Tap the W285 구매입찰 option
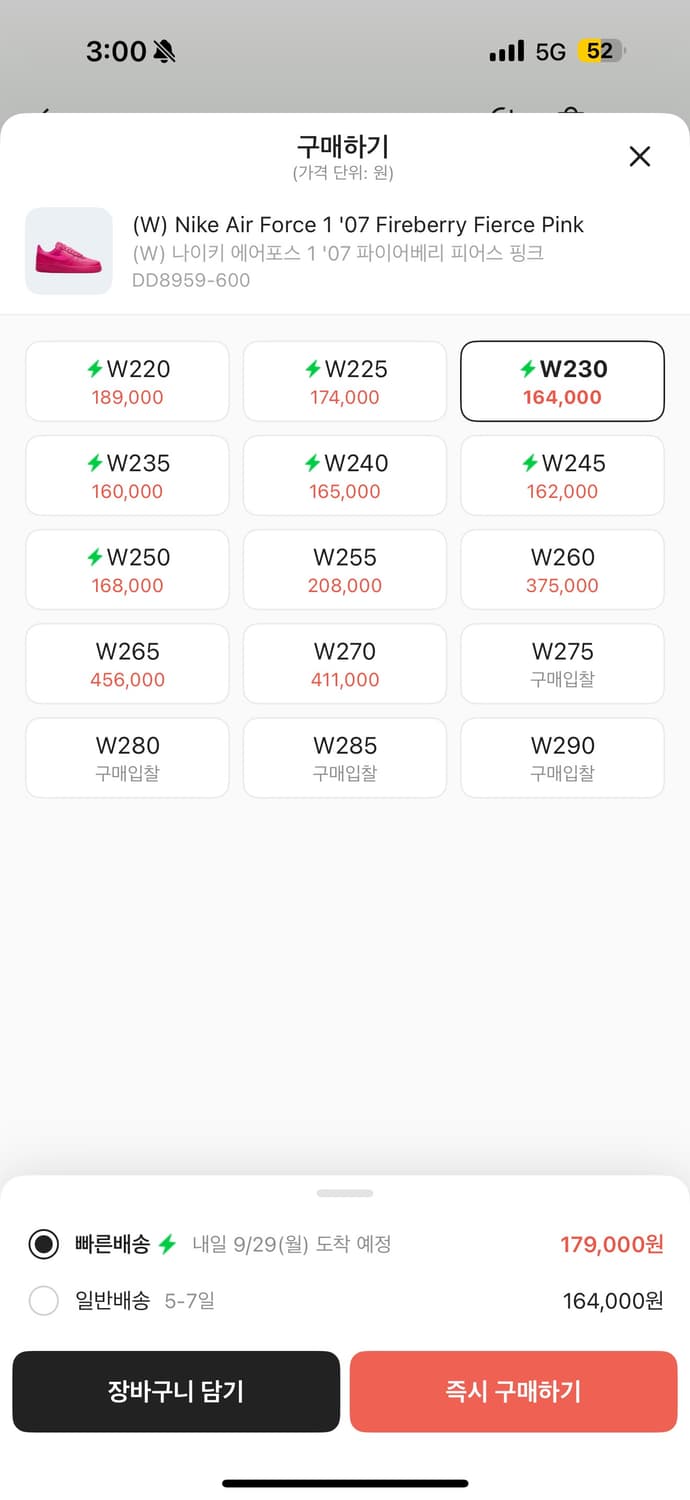Image resolution: width=690 pixels, height=1500 pixels. tap(345, 757)
